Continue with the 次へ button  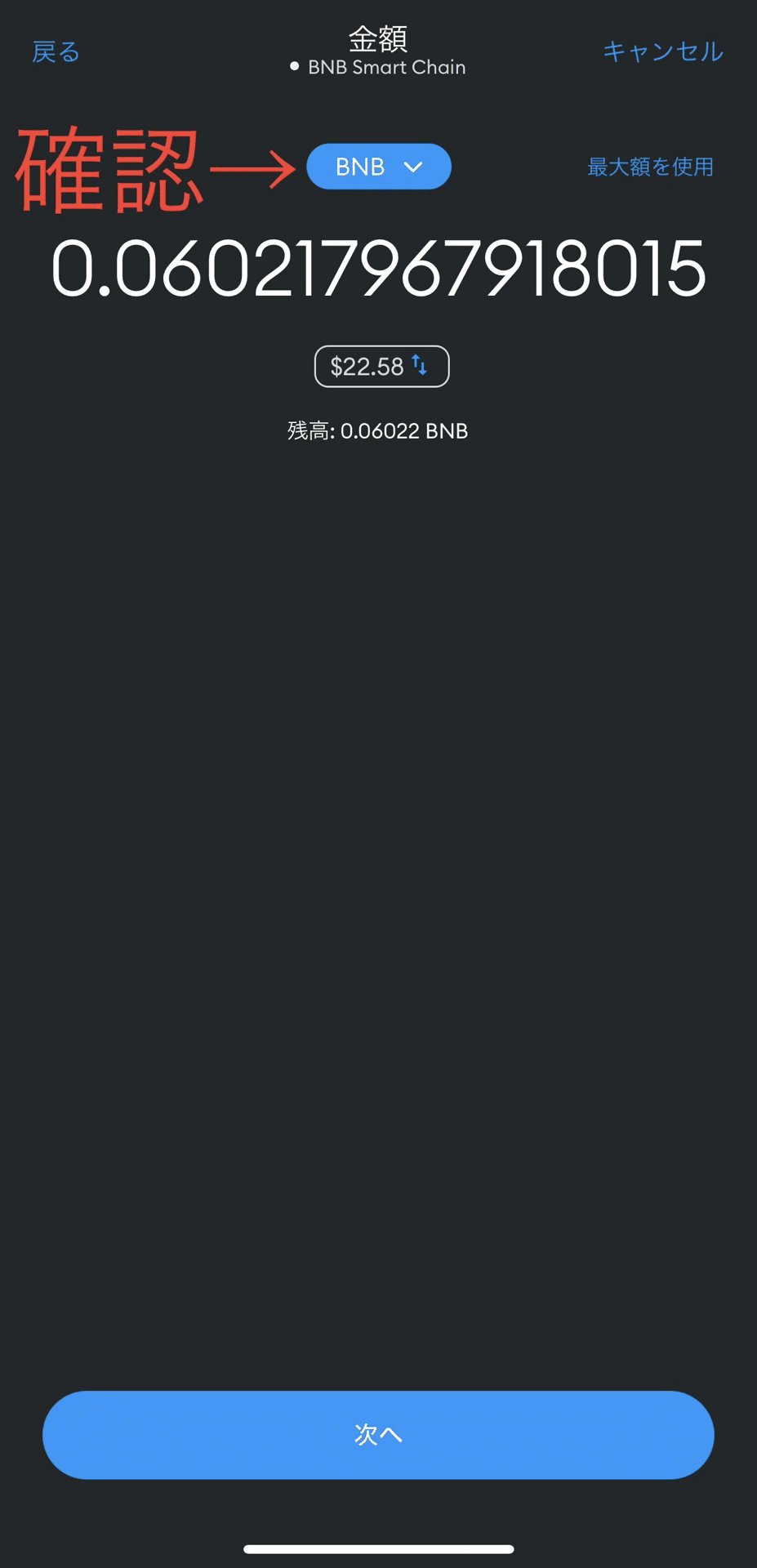[378, 1435]
